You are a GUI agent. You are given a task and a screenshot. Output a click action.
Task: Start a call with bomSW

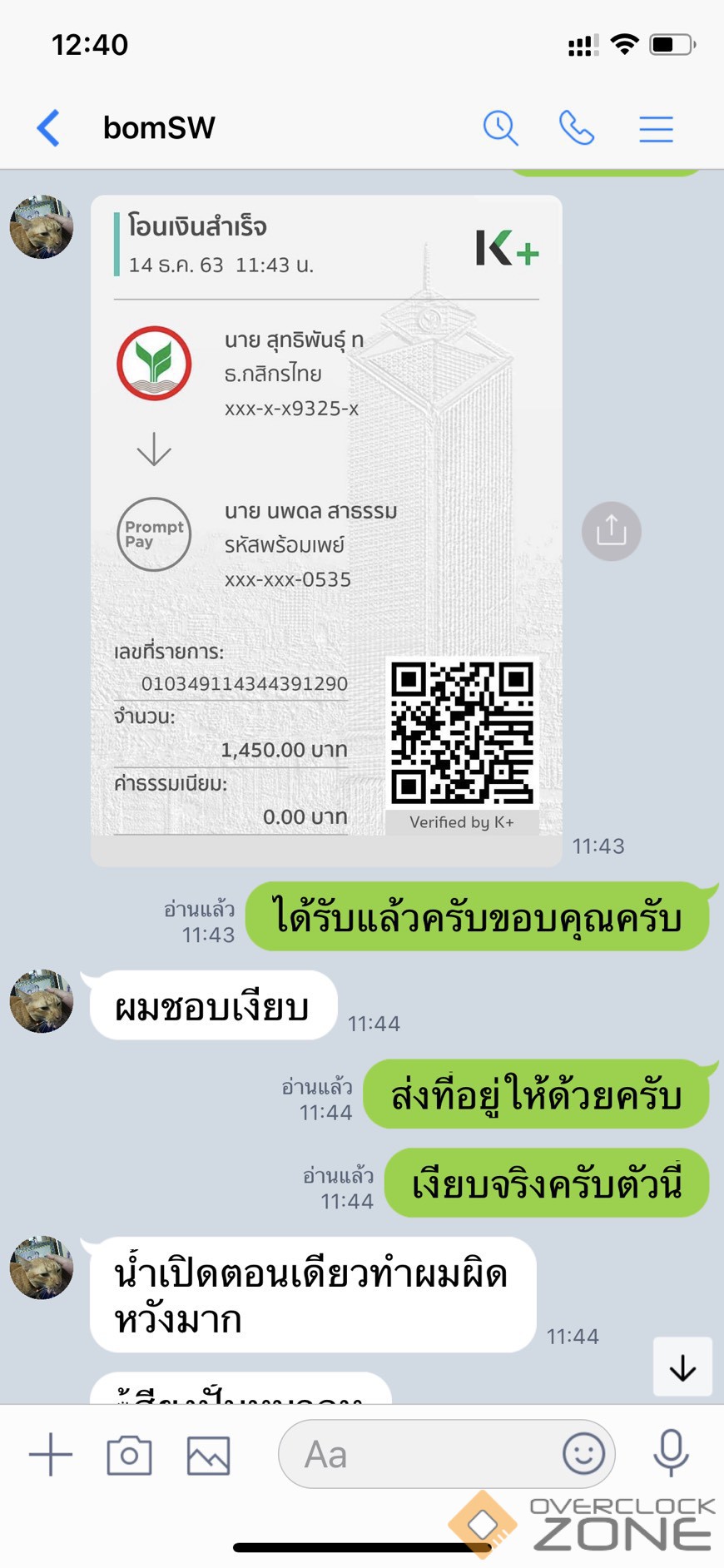(576, 128)
